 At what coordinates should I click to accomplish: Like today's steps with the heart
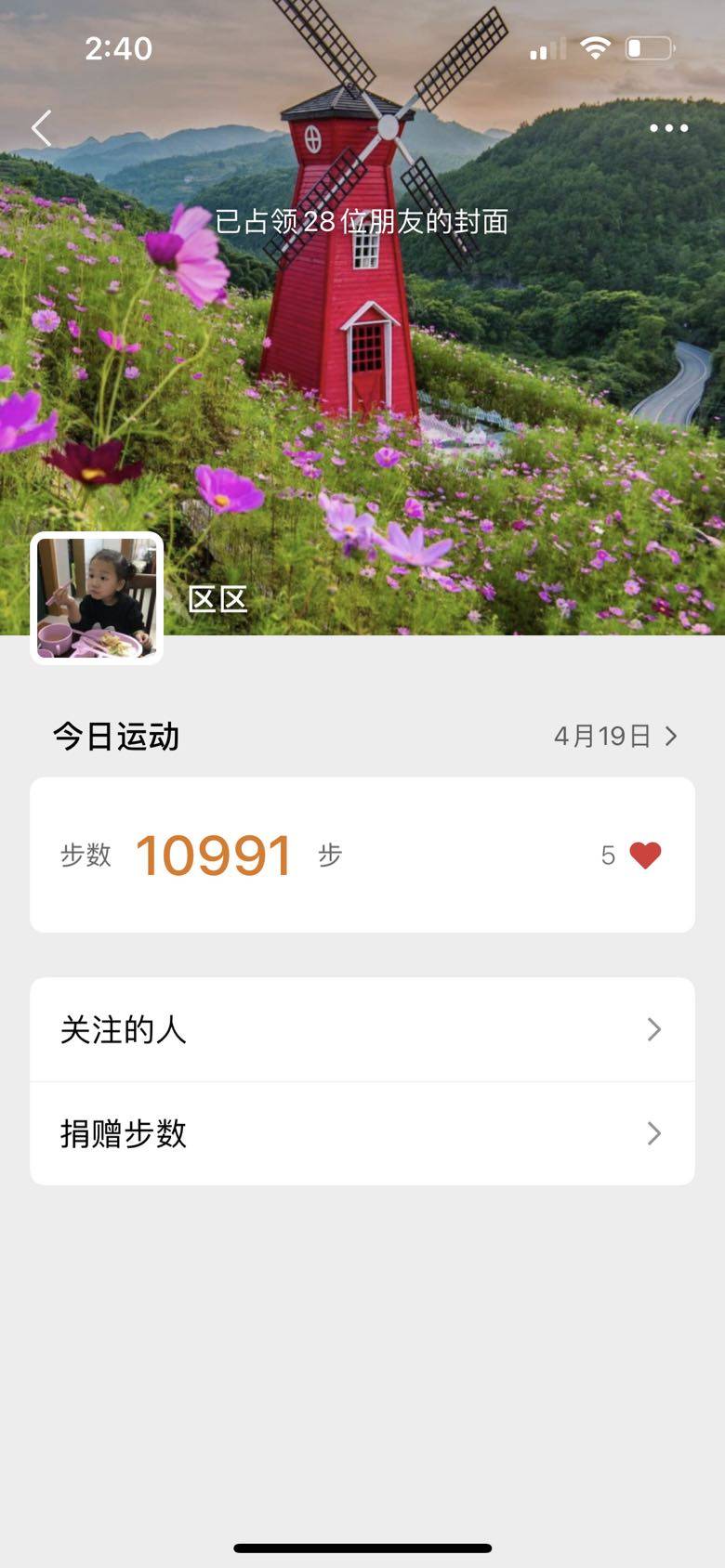(645, 855)
